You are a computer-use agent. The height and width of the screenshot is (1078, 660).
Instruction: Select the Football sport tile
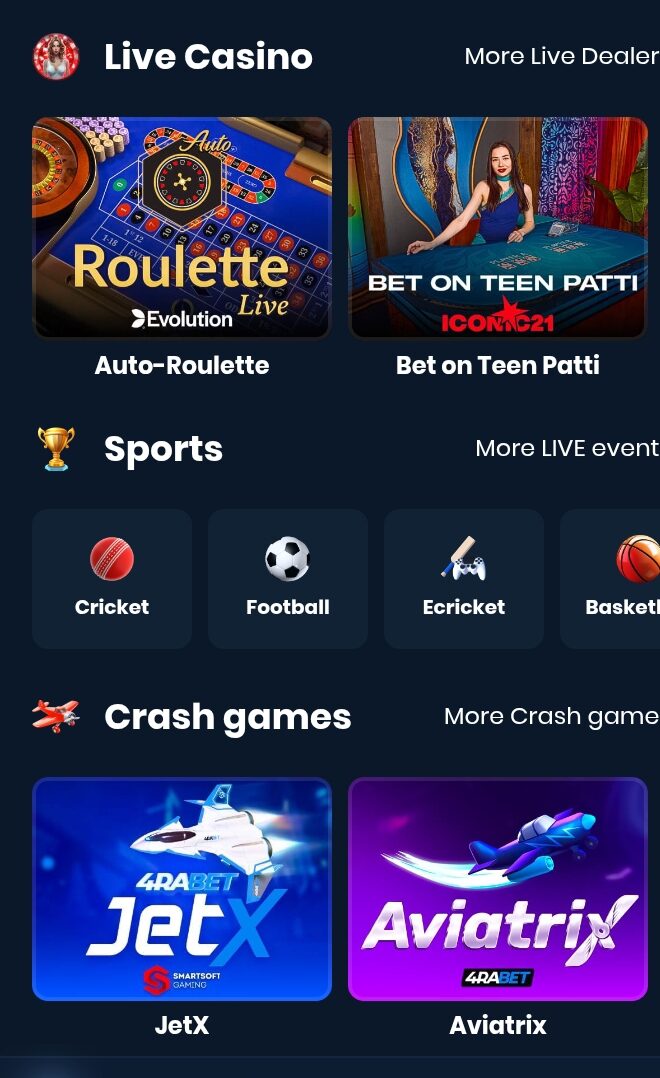pyautogui.click(x=288, y=578)
